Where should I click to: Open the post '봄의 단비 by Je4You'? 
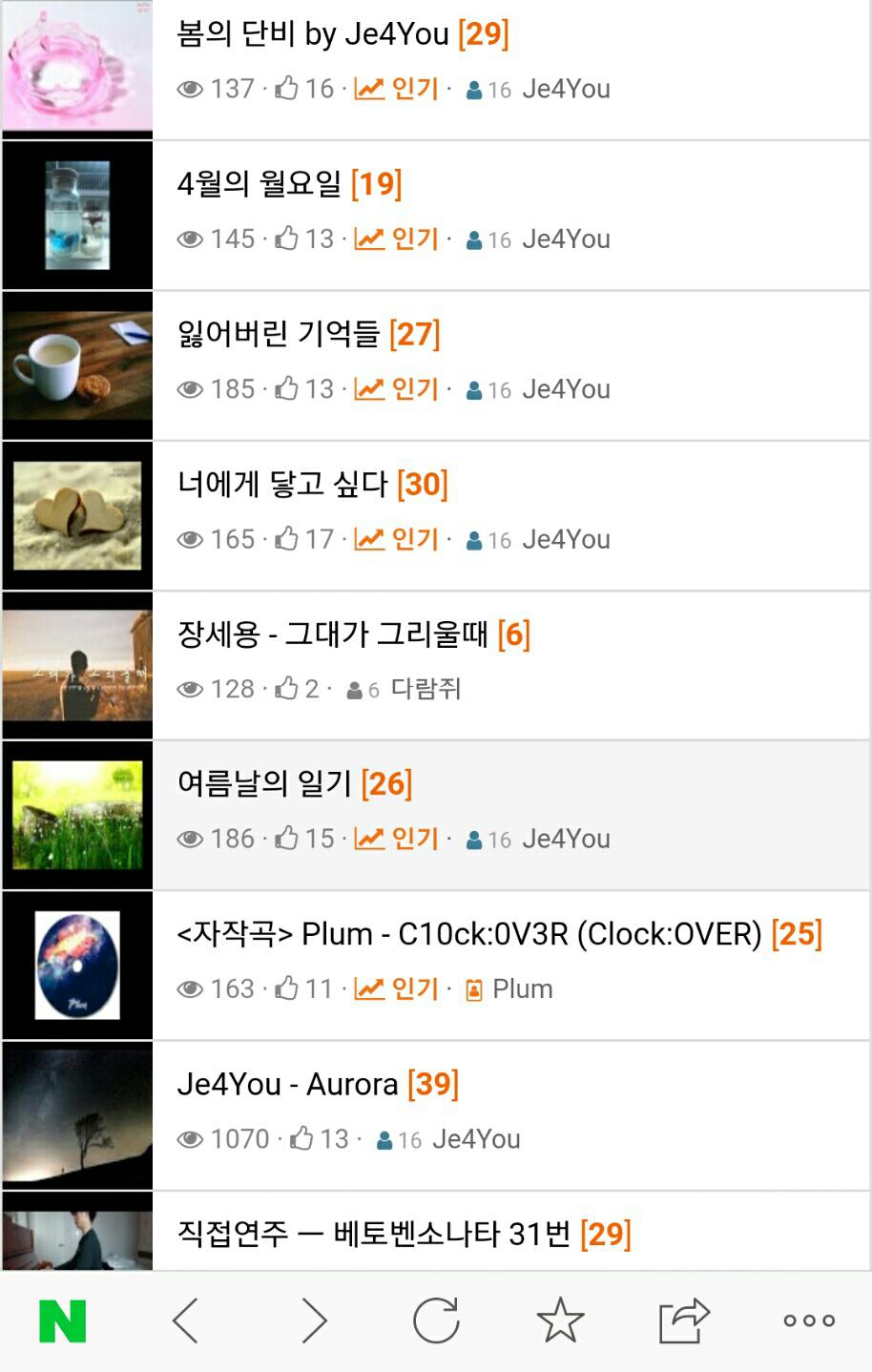click(x=312, y=34)
